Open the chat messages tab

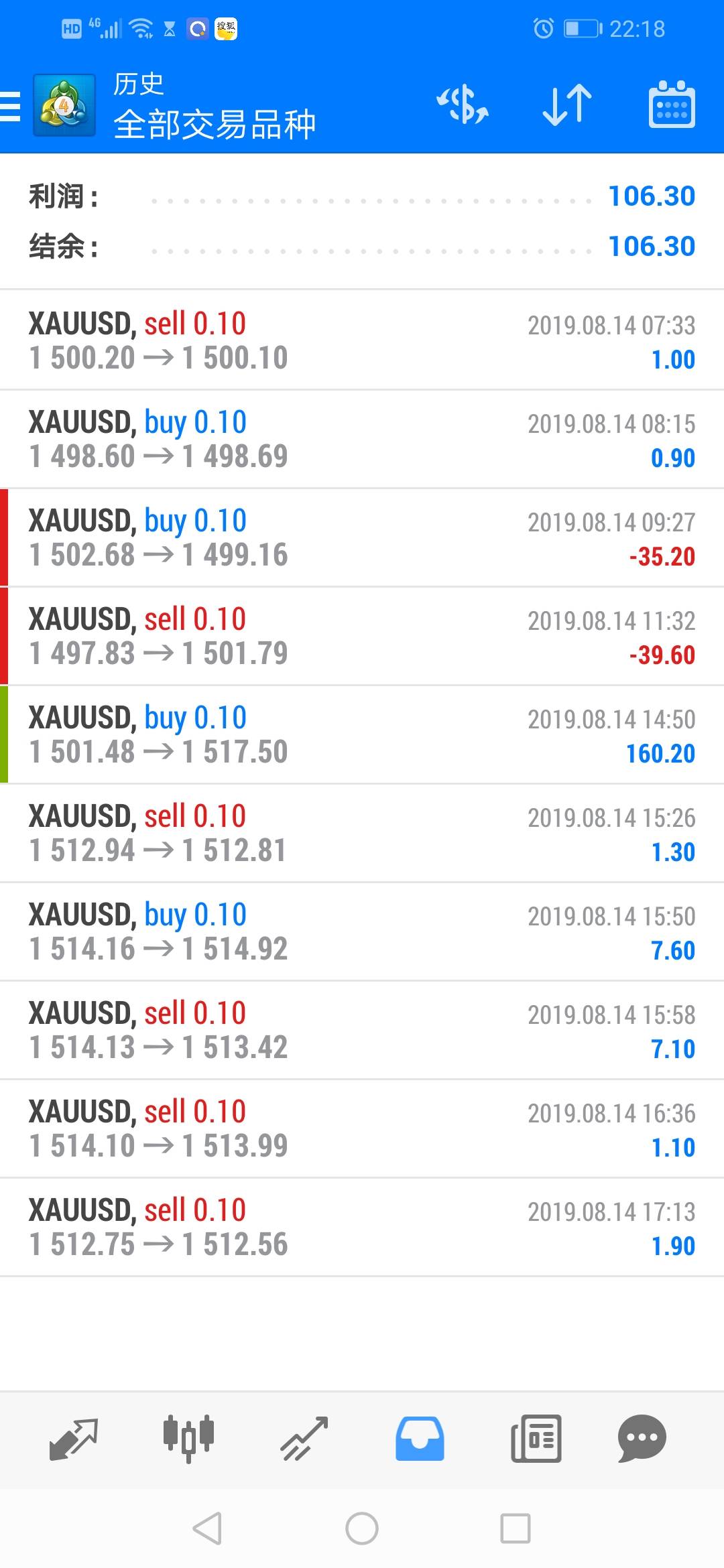click(642, 1438)
